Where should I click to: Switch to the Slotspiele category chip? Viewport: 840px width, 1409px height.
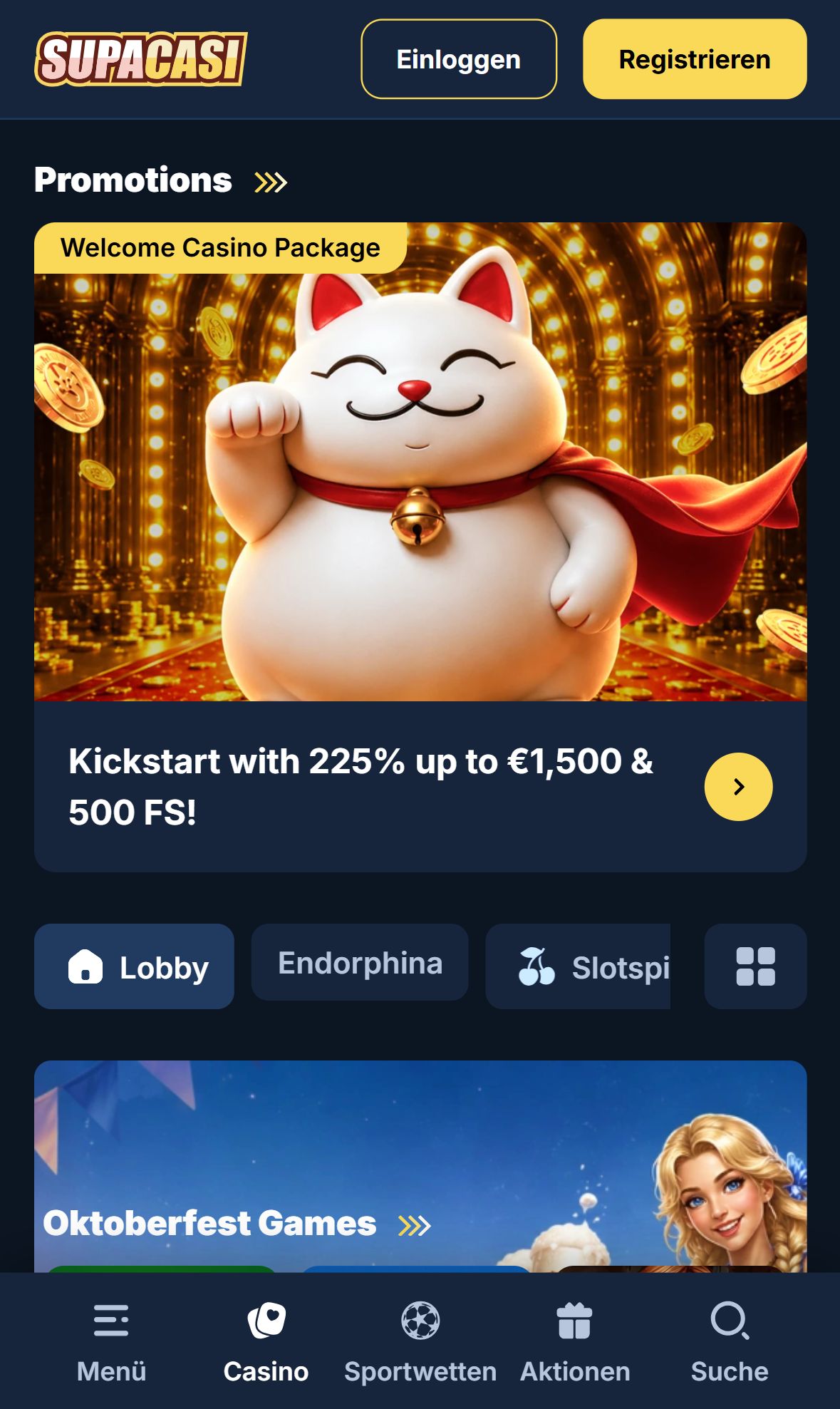(x=578, y=966)
